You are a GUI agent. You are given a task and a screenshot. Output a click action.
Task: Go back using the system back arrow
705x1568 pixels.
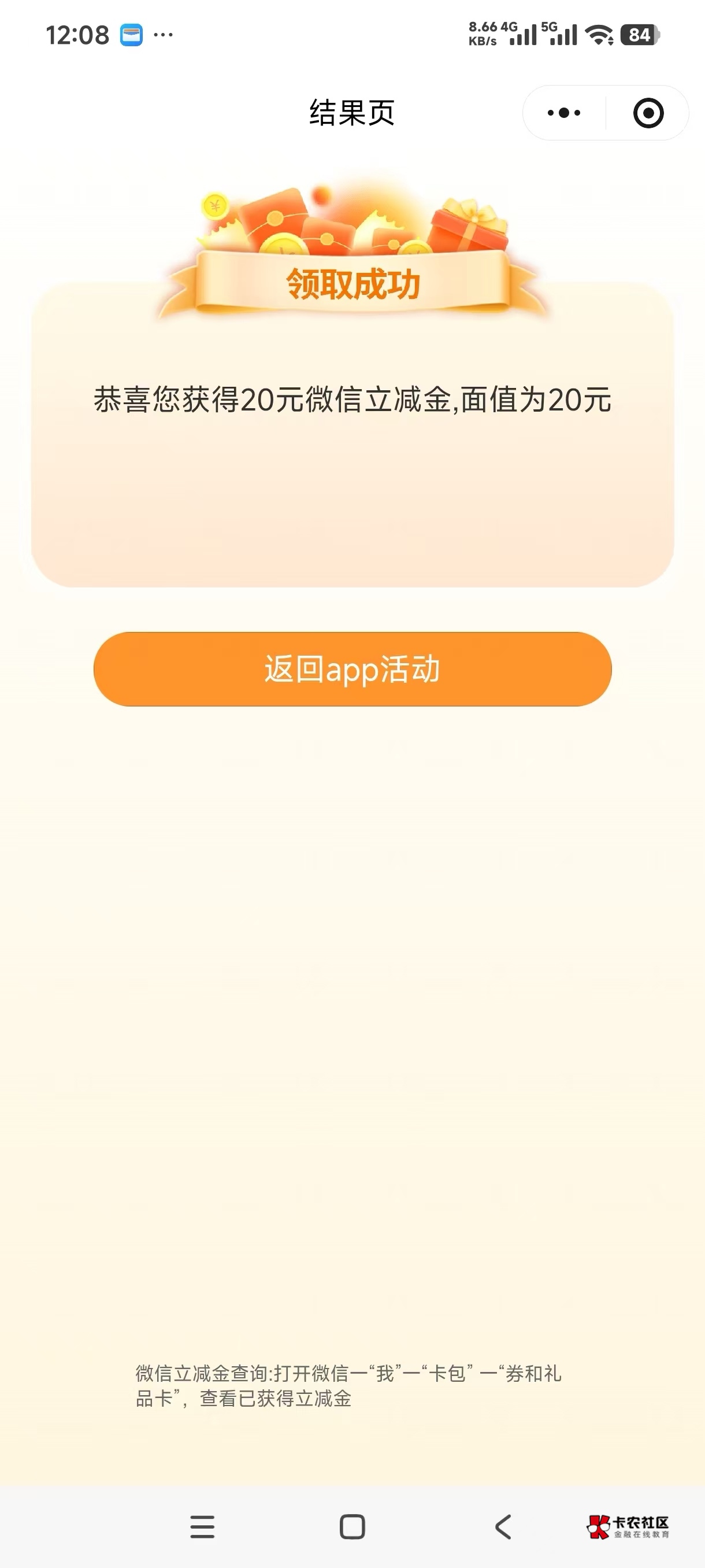click(503, 1526)
